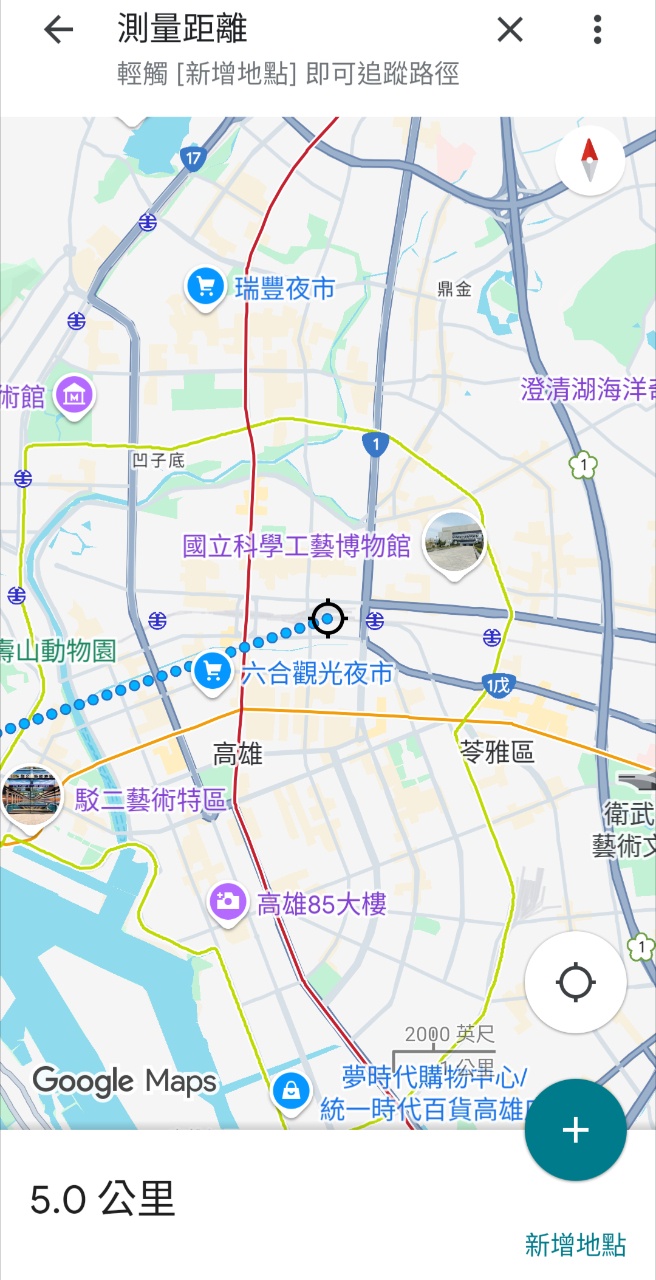Select the 駁二藝術特區 place marker

point(32,798)
